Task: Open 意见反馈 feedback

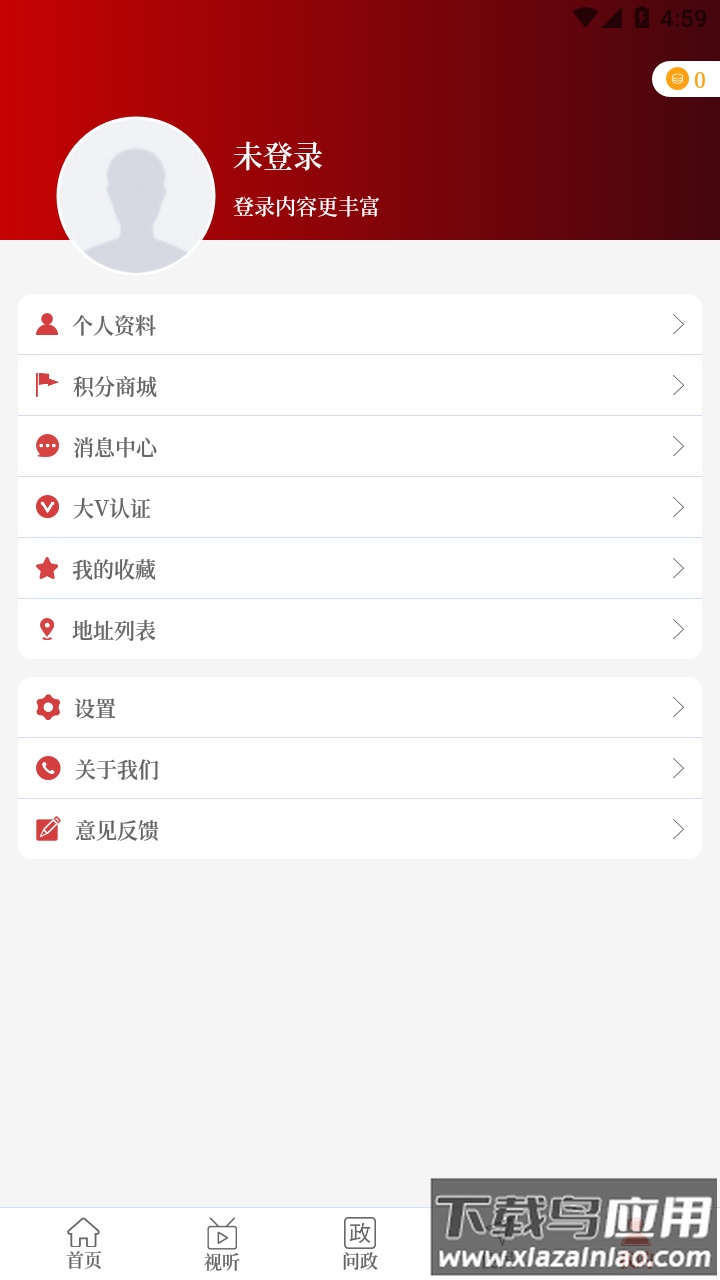Action: [x=360, y=830]
